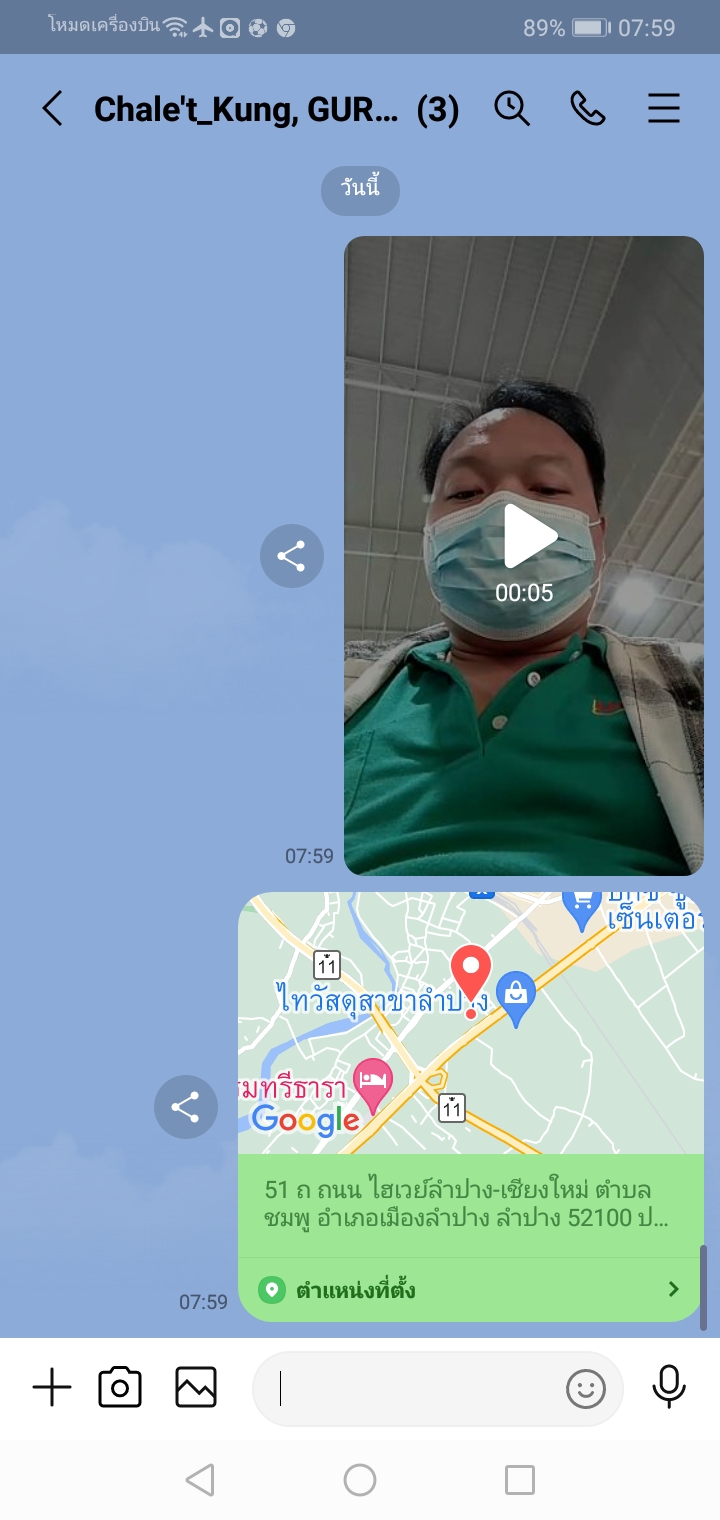Open the plus attachment menu
Image resolution: width=720 pixels, height=1520 pixels.
tap(52, 1388)
